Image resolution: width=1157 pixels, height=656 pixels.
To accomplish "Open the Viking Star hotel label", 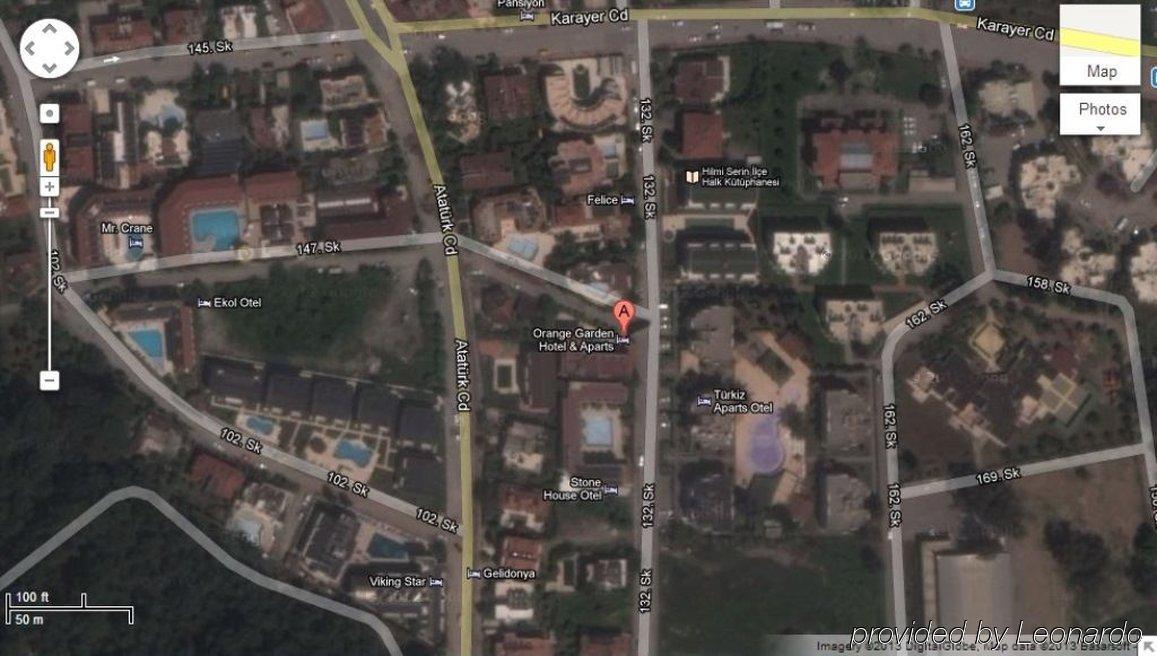I will (x=401, y=581).
